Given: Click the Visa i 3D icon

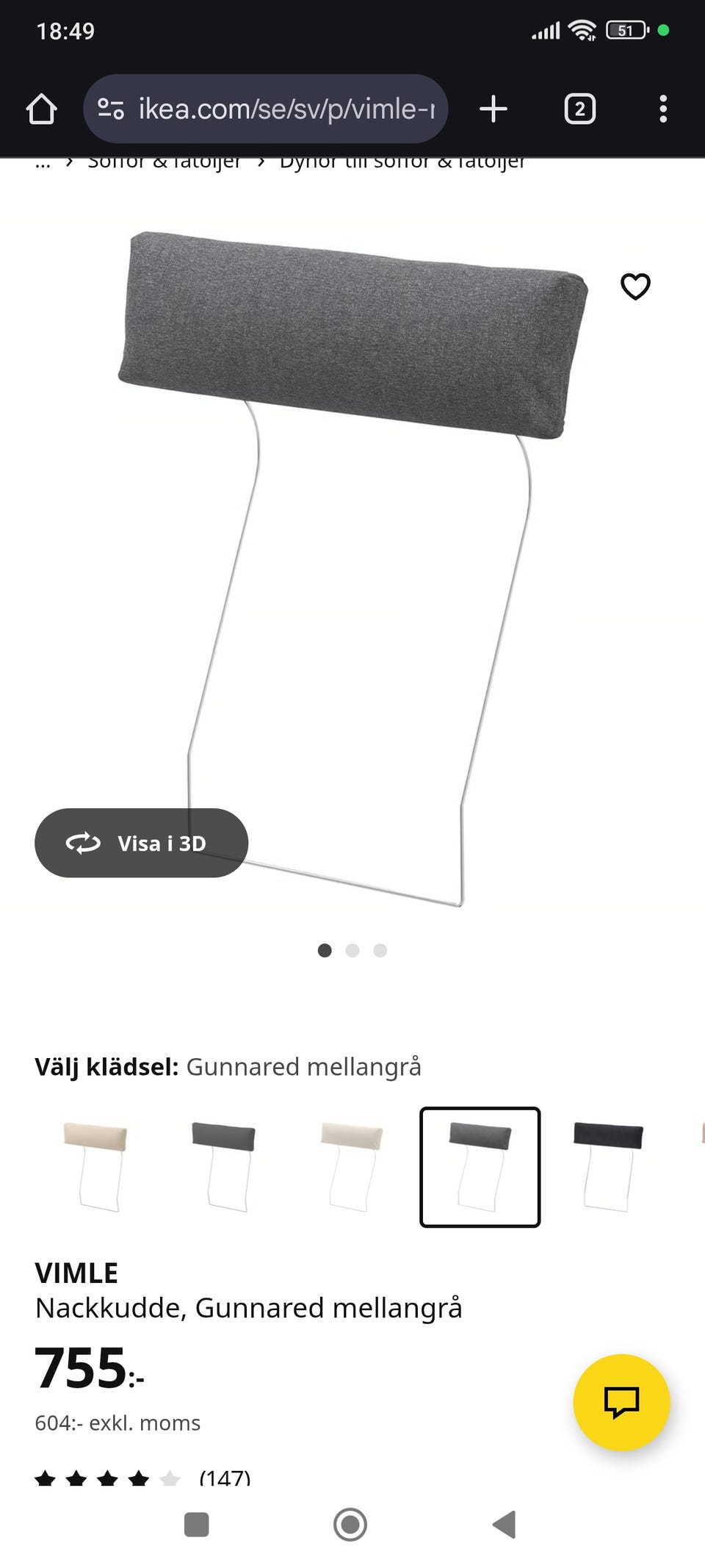Looking at the screenshot, I should pyautogui.click(x=83, y=843).
